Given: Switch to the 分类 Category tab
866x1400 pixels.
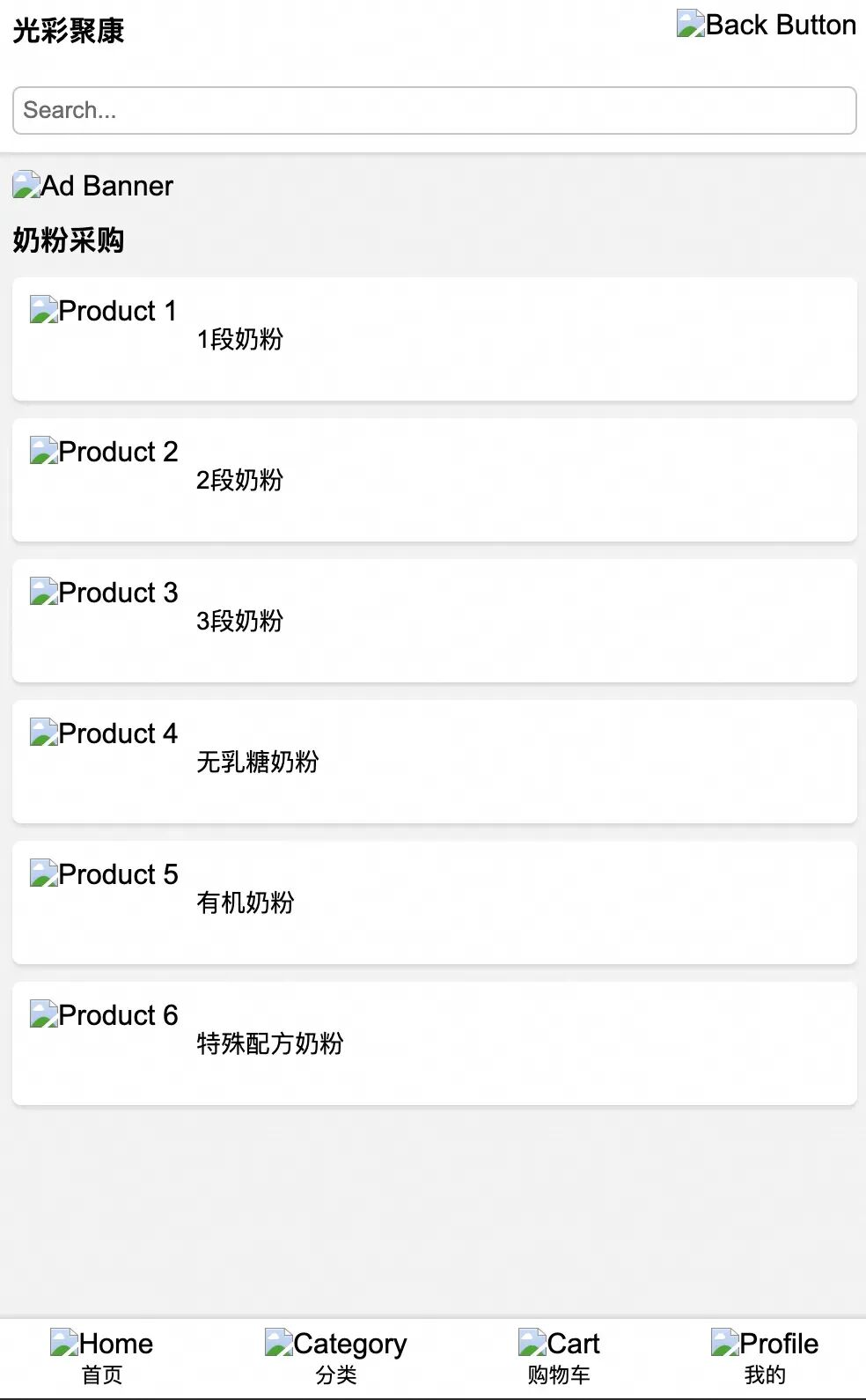Looking at the screenshot, I should [x=336, y=1358].
